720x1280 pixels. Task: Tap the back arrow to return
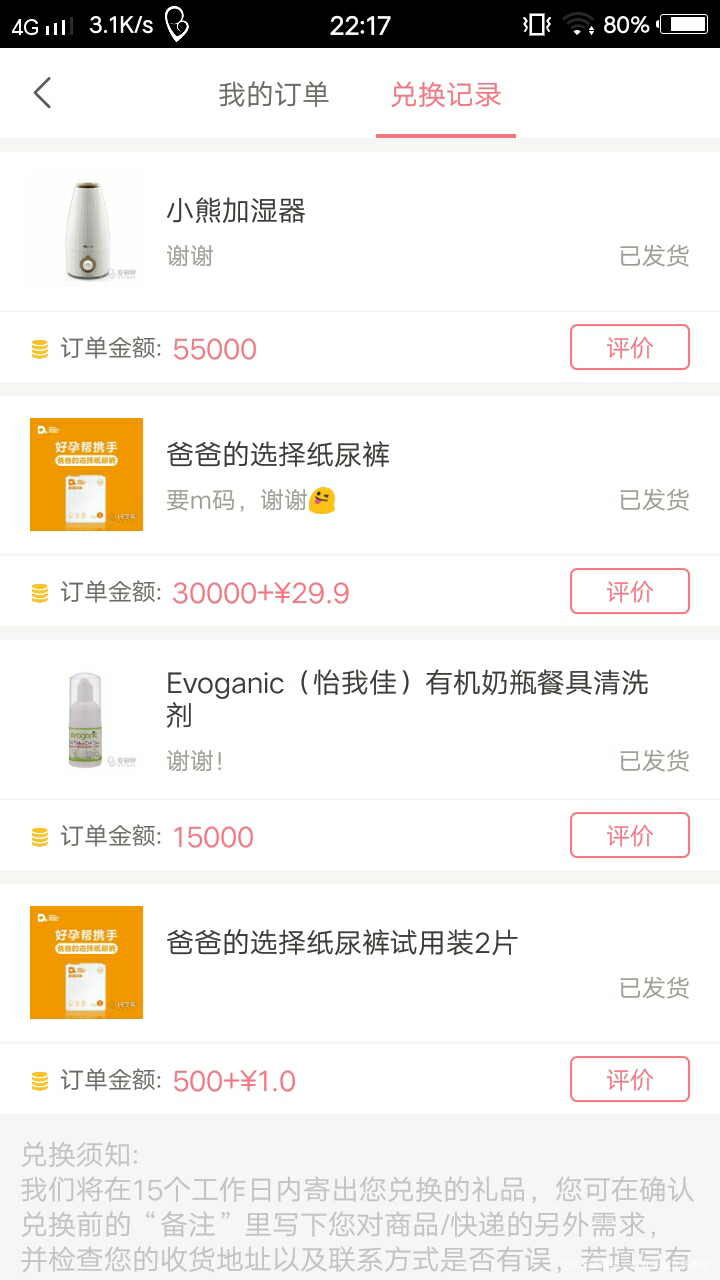(x=42, y=91)
